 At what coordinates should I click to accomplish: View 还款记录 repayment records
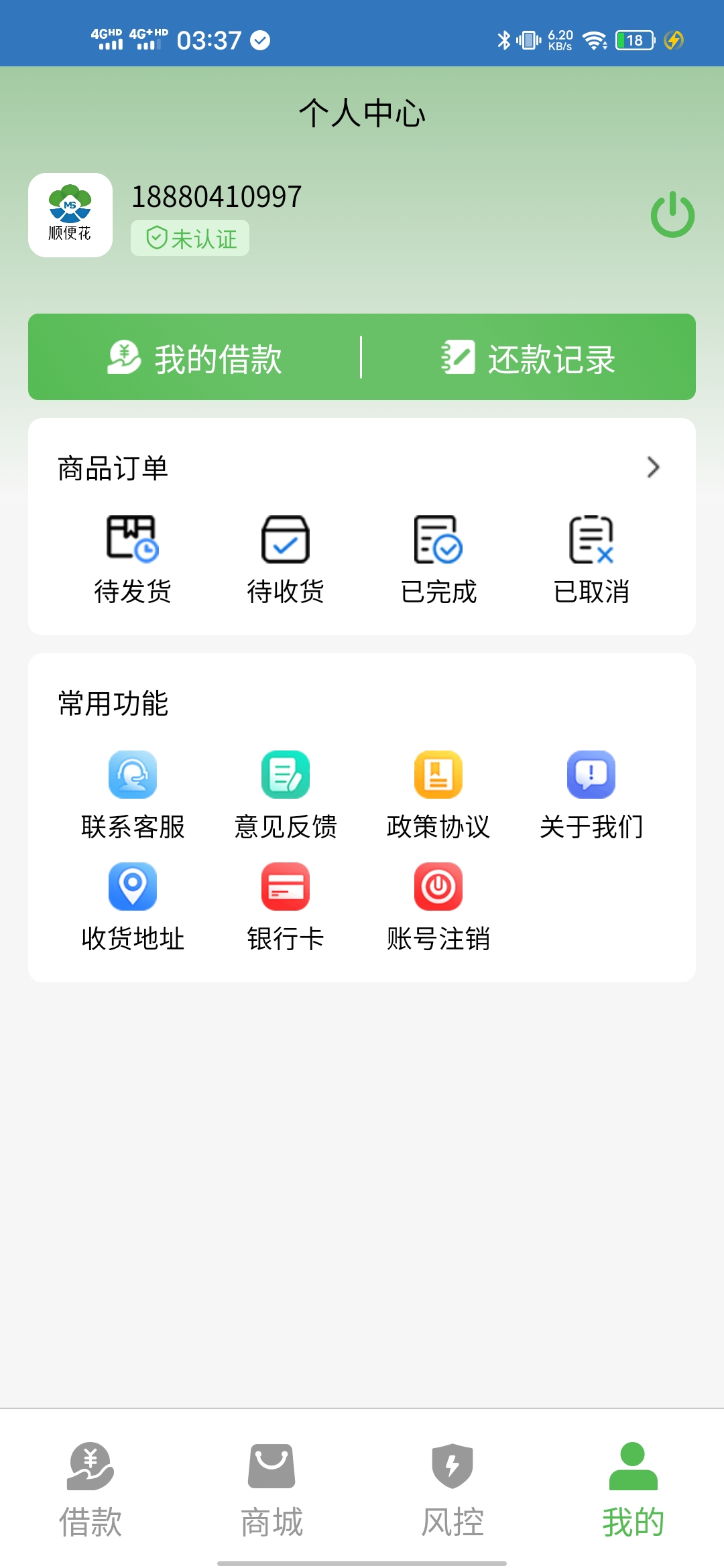click(528, 358)
